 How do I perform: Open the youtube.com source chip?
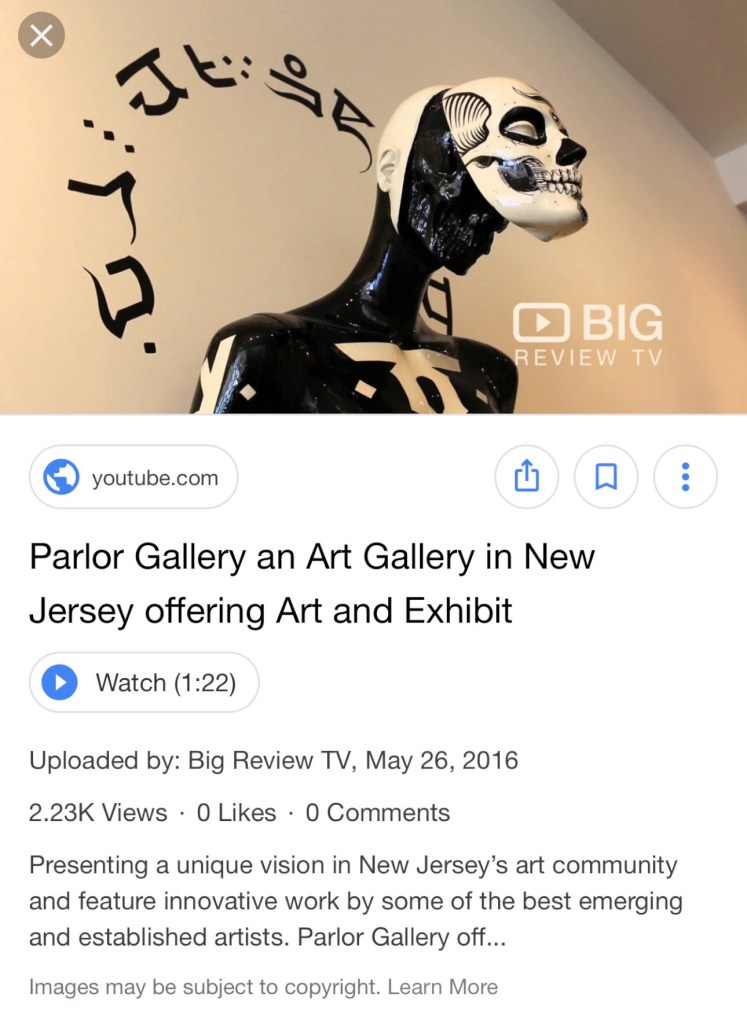coord(134,478)
